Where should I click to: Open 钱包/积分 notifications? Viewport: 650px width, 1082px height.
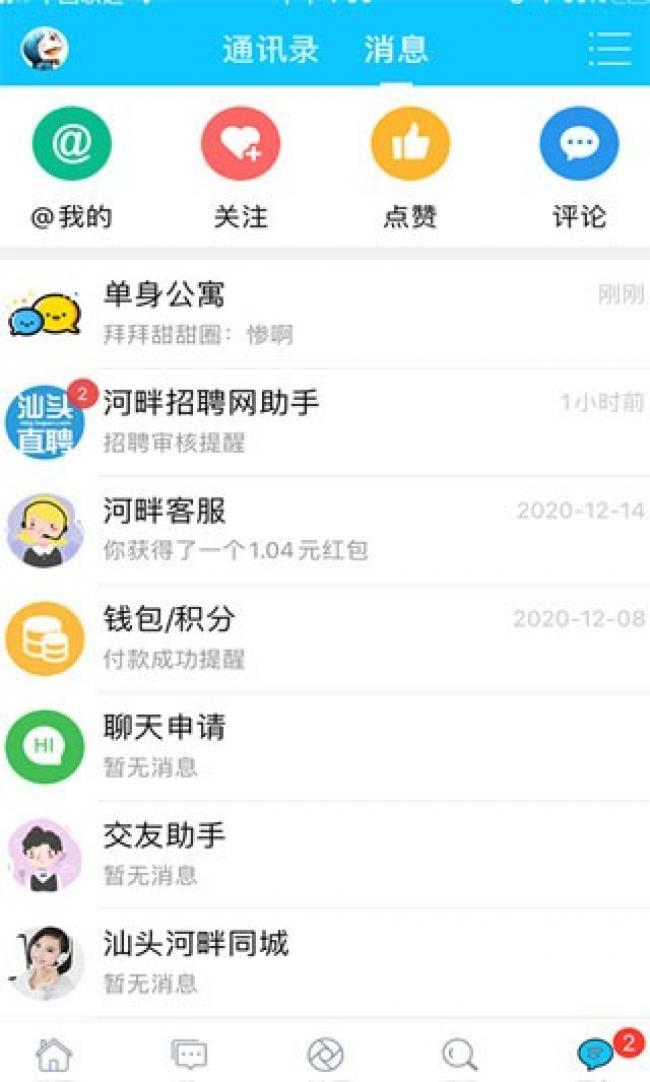click(325, 637)
